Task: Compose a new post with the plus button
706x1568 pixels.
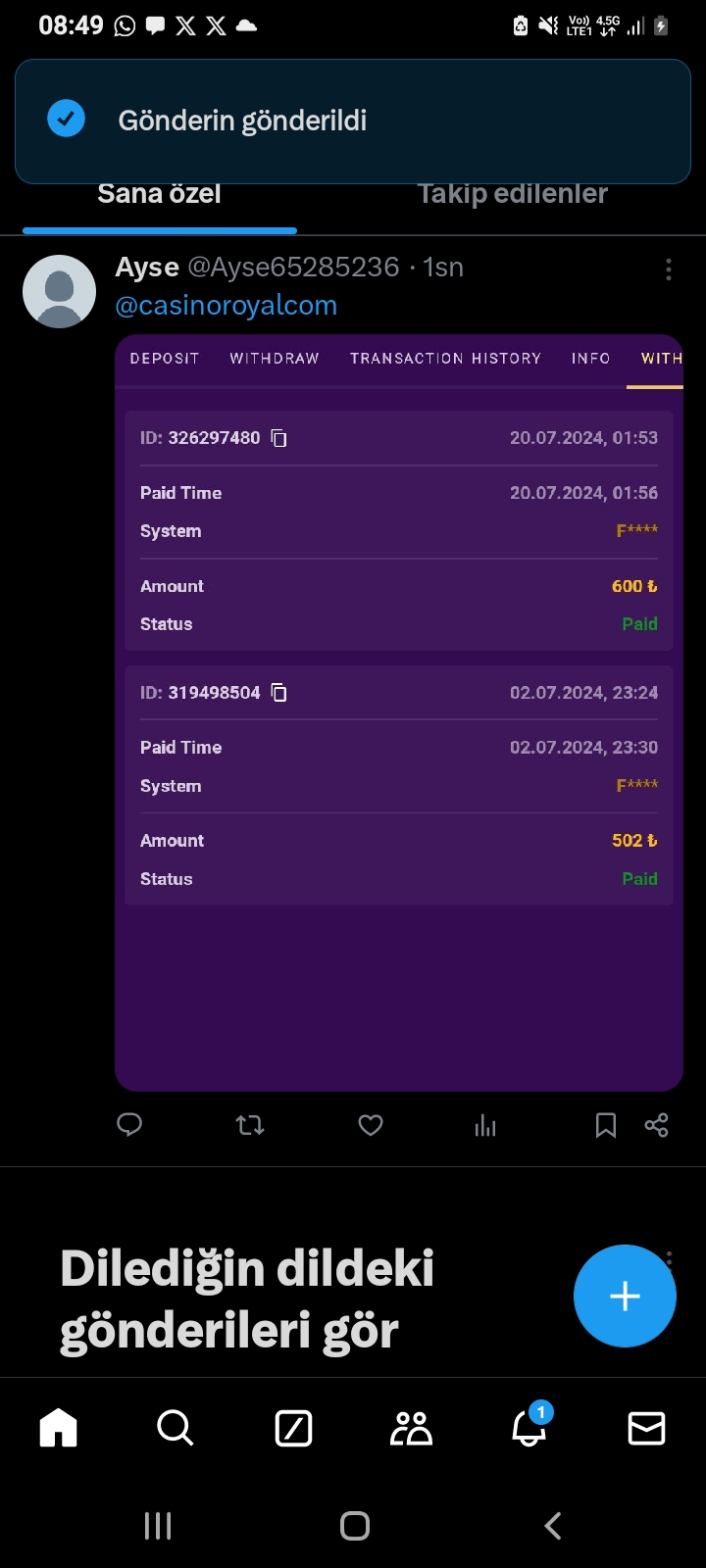Action: [x=625, y=1296]
